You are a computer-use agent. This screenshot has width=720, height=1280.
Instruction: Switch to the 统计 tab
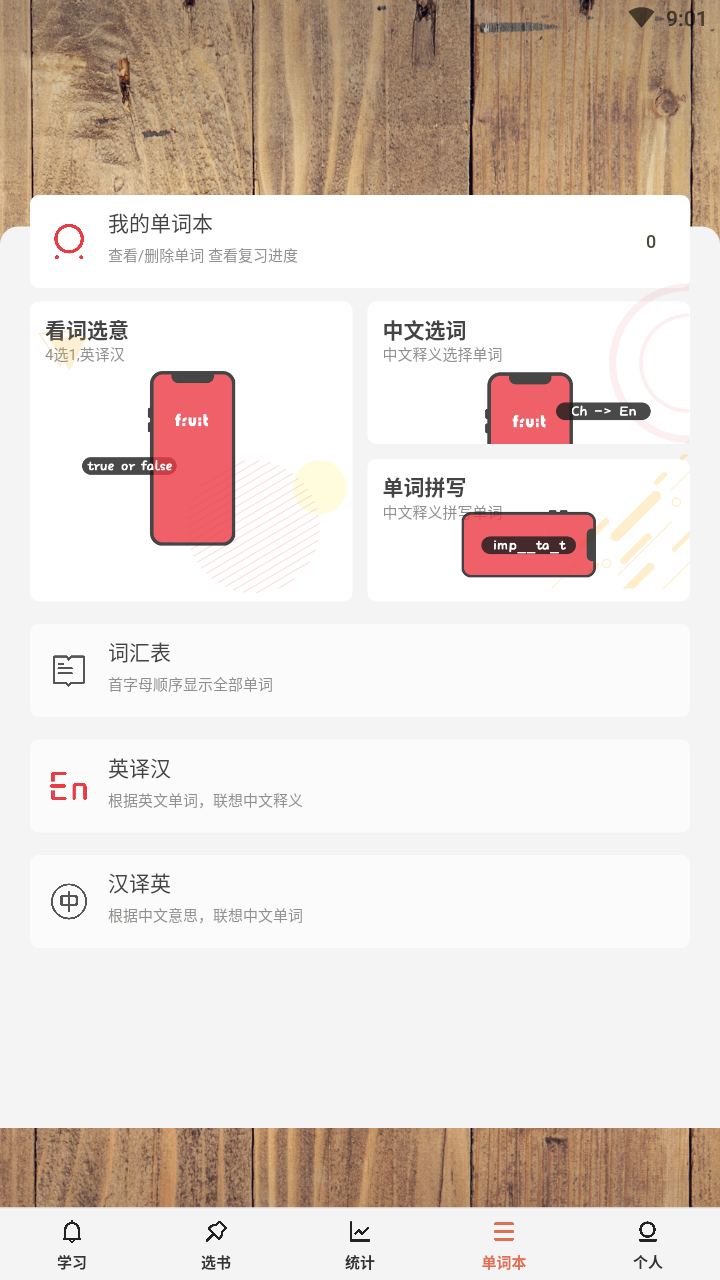tap(360, 1244)
